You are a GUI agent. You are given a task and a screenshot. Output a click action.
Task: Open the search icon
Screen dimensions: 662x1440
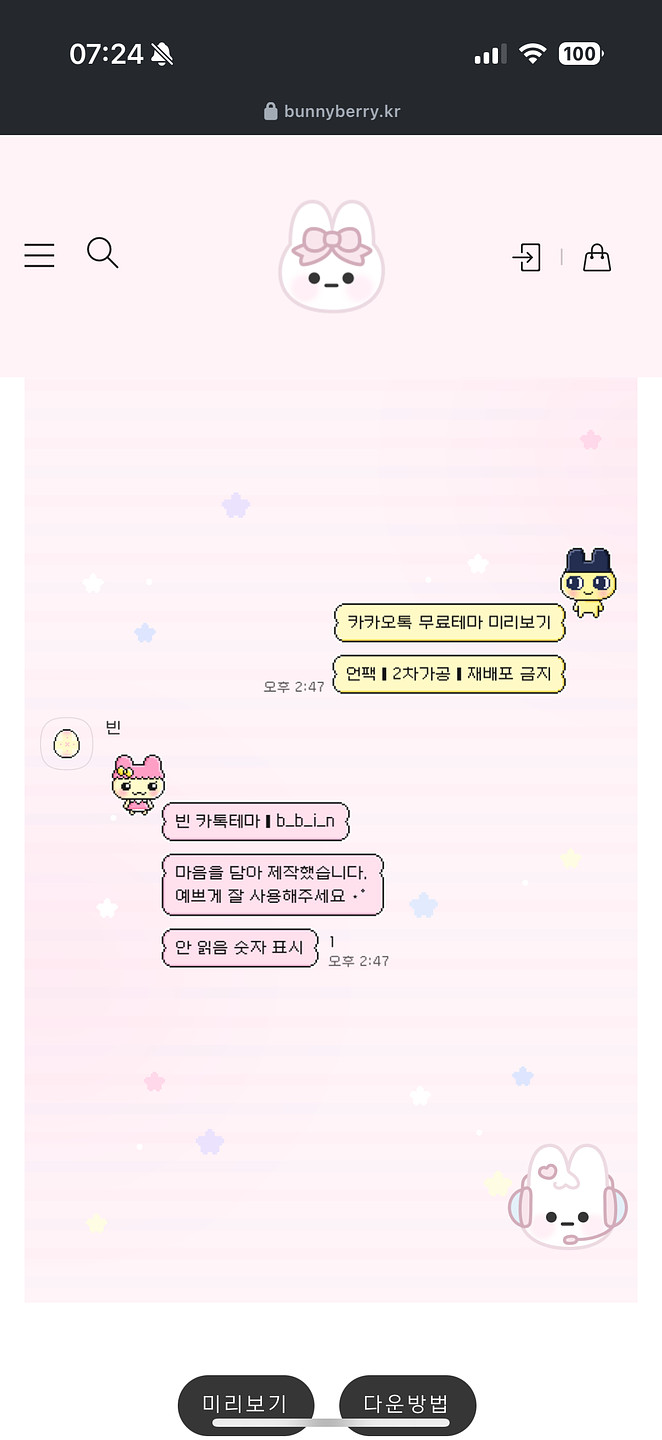click(102, 253)
